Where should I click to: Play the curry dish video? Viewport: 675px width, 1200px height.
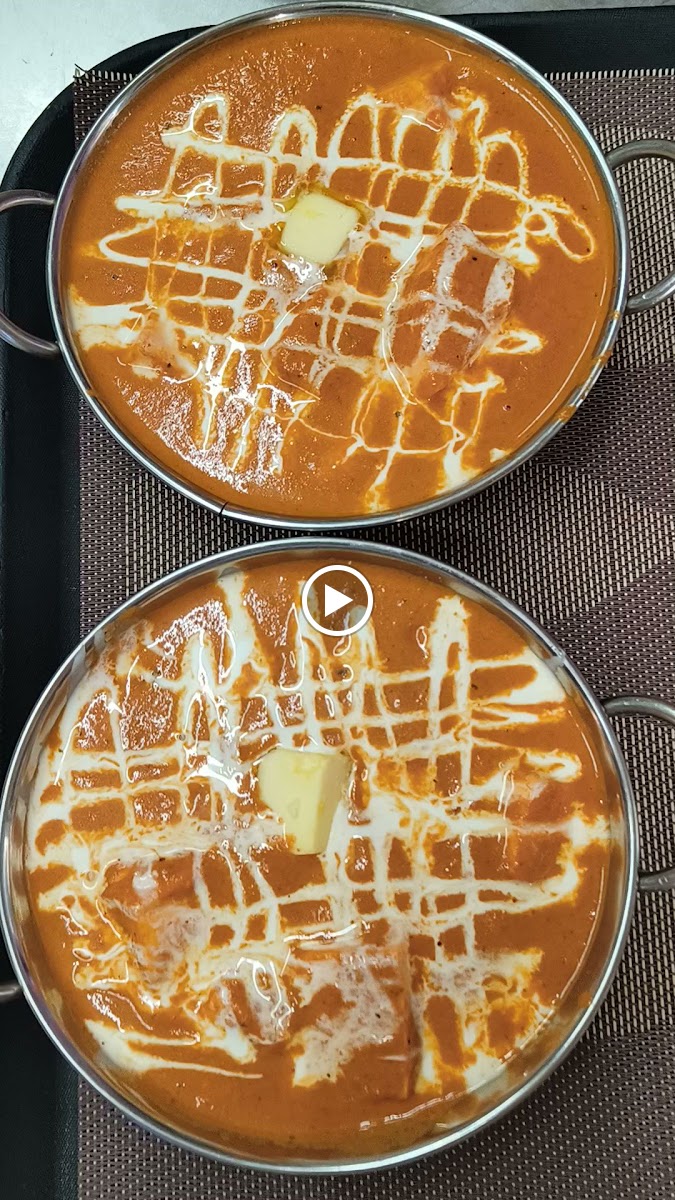click(337, 600)
